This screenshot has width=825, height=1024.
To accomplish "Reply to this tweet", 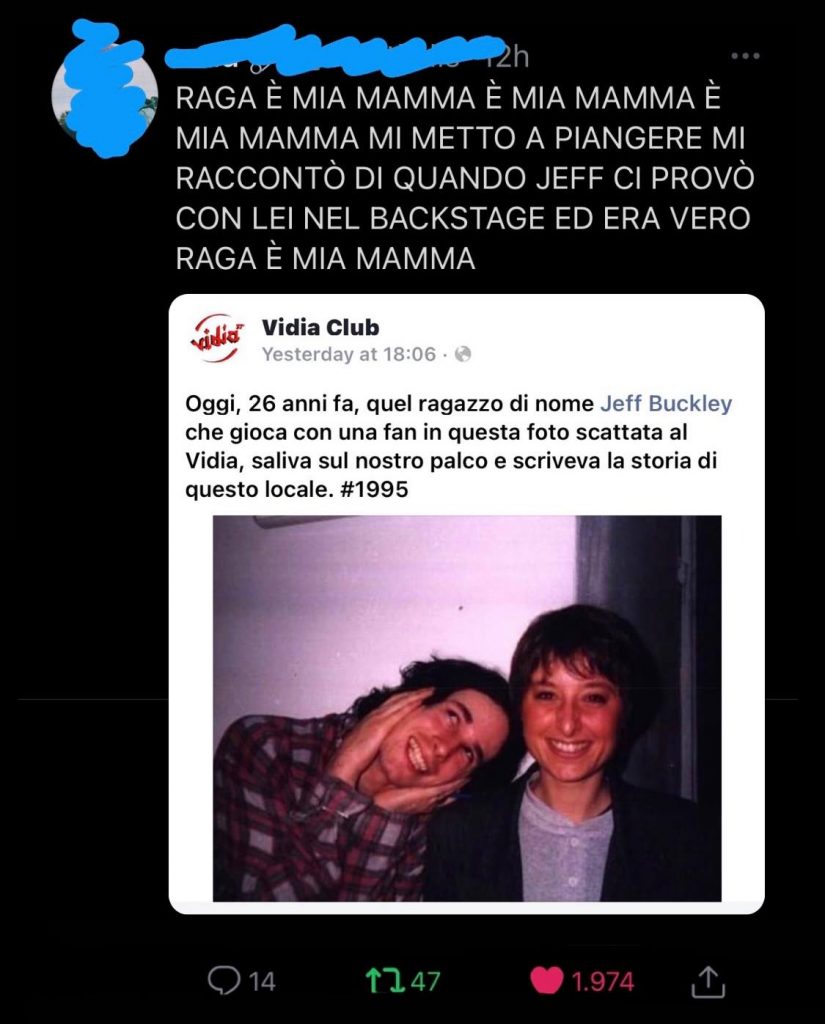I will point(224,981).
